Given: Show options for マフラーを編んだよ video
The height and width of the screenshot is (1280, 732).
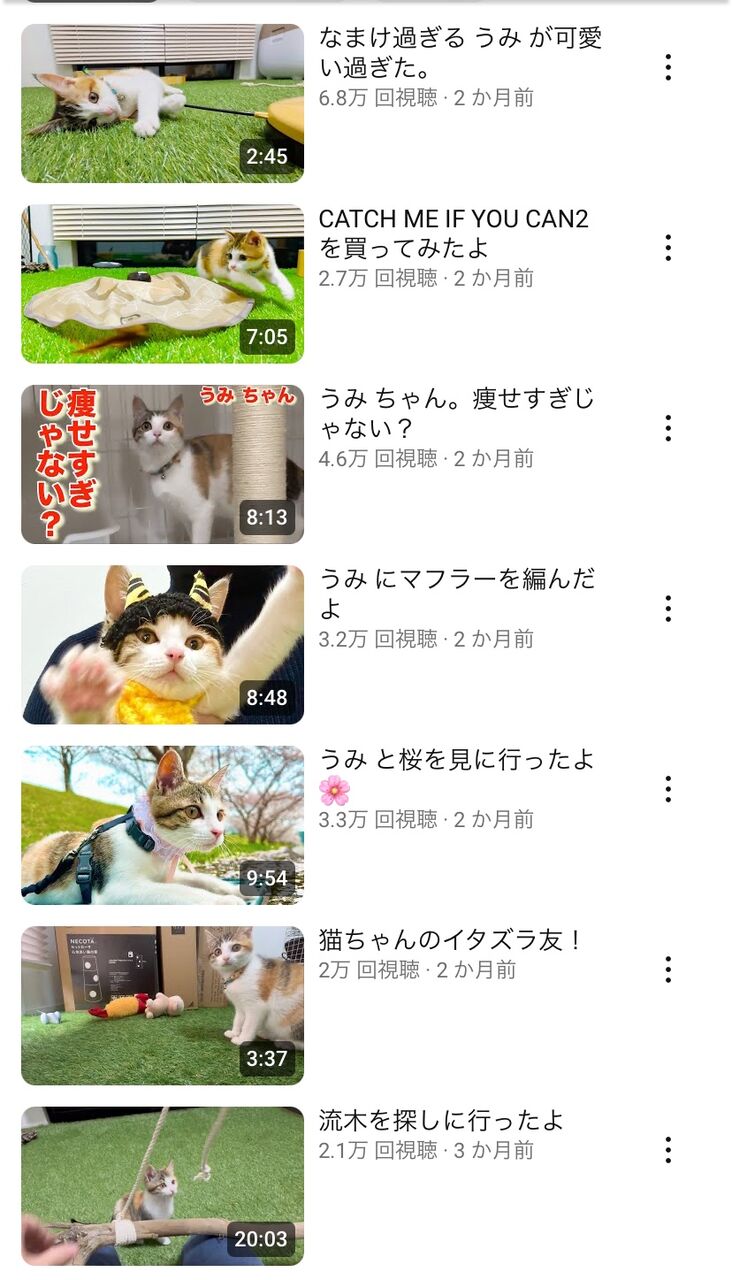Looking at the screenshot, I should [668, 608].
